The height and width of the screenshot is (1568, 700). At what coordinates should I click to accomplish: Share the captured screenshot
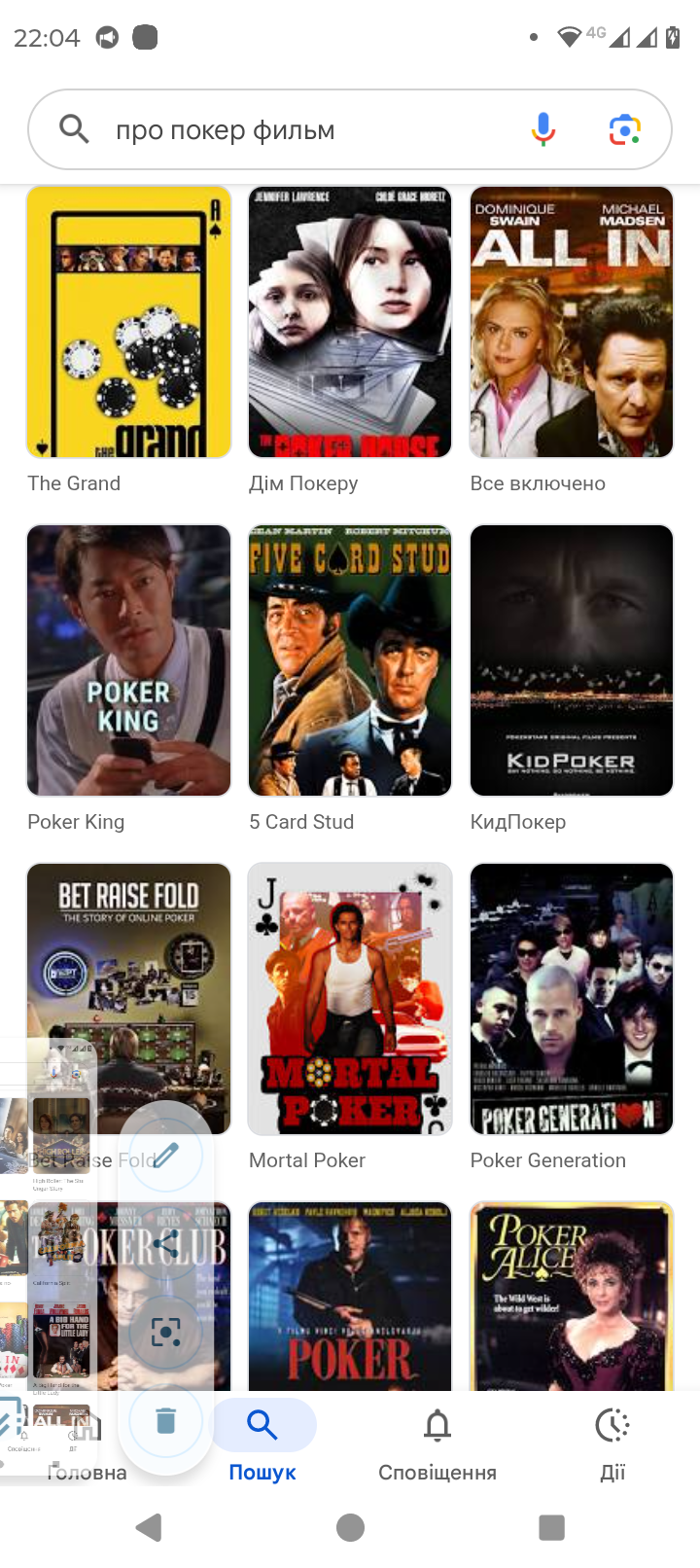[x=166, y=1244]
